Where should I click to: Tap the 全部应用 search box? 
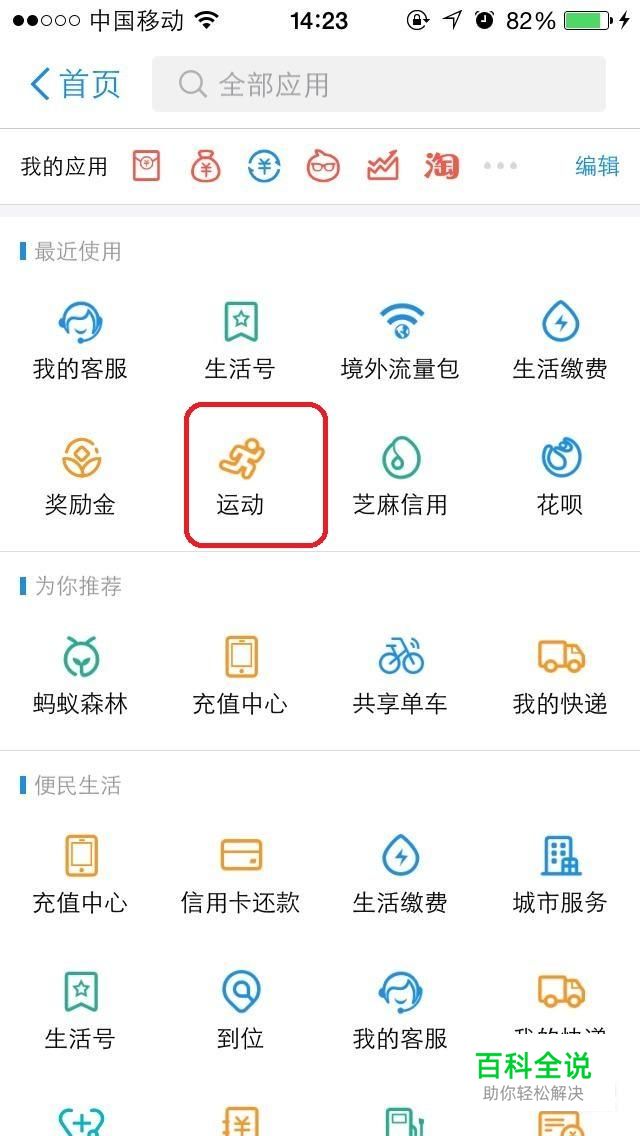pyautogui.click(x=378, y=84)
